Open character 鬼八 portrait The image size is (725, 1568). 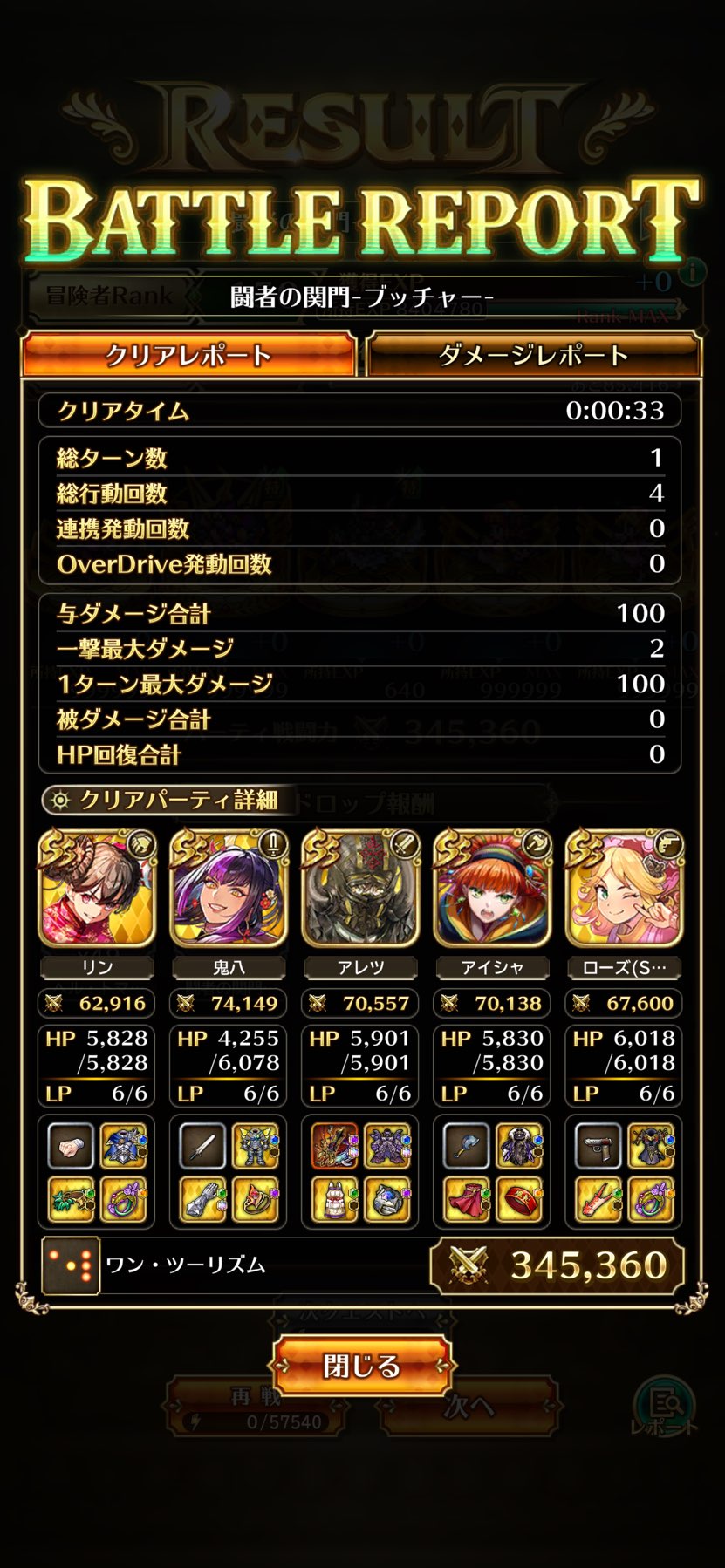click(x=229, y=890)
